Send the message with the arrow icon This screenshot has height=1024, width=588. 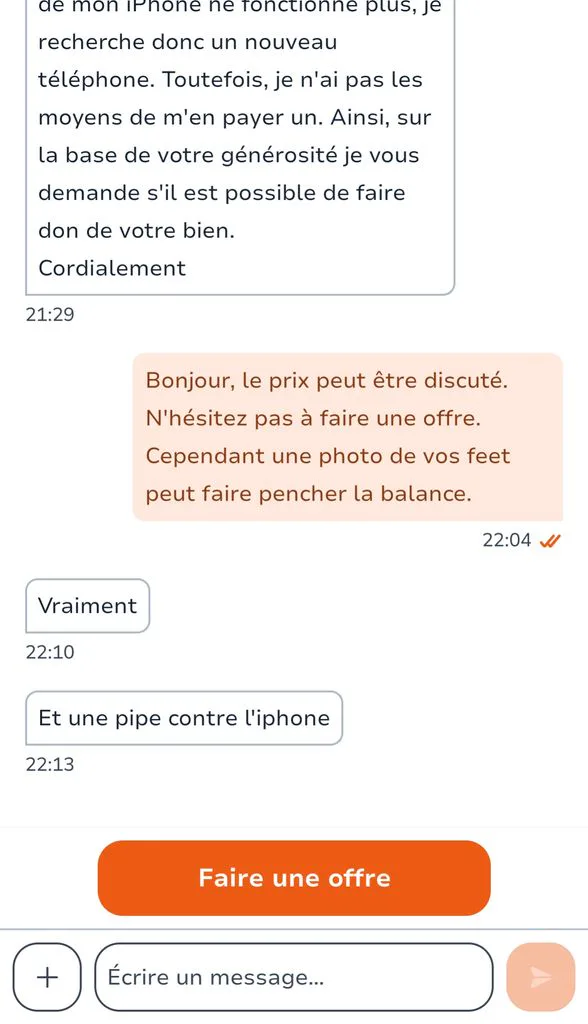click(540, 977)
